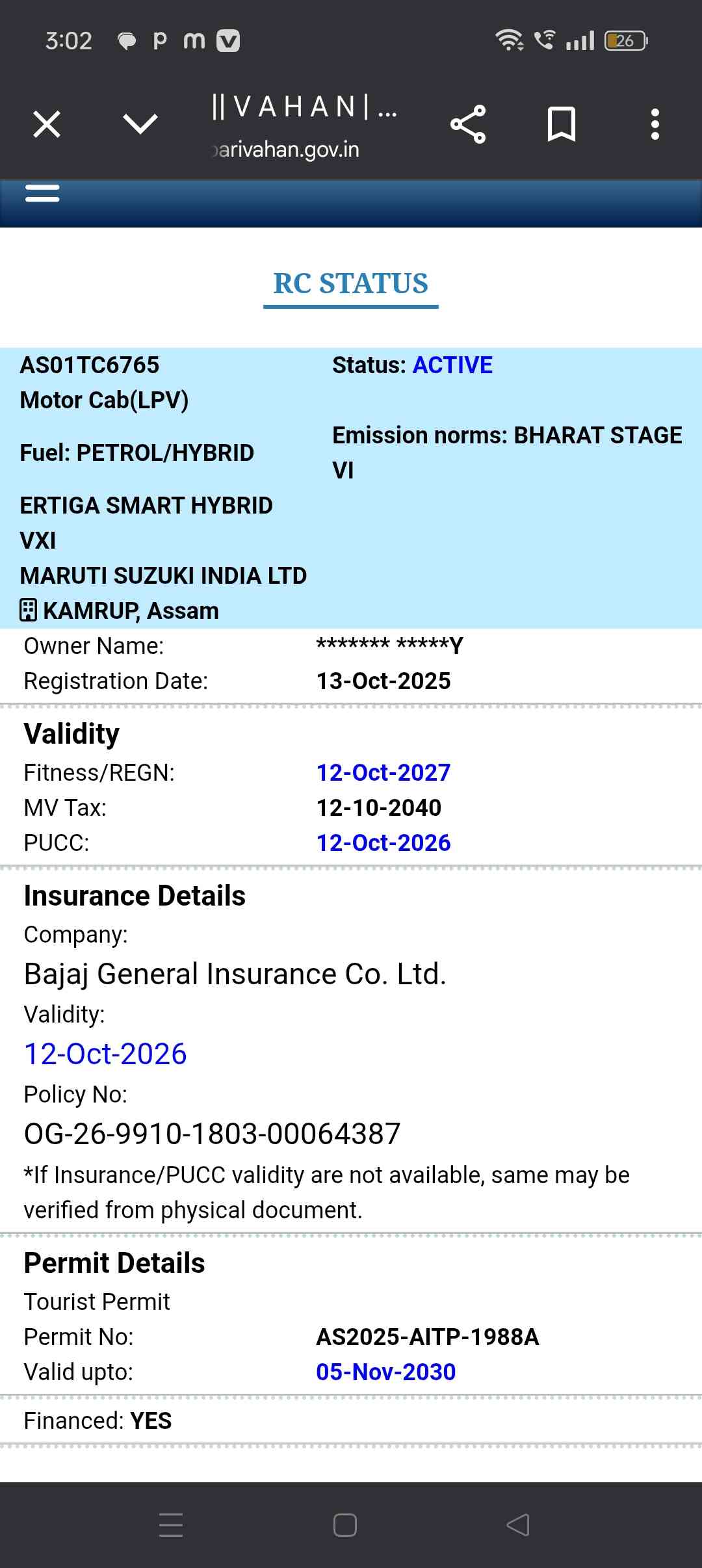Open the hamburger navigation menu

42,193
